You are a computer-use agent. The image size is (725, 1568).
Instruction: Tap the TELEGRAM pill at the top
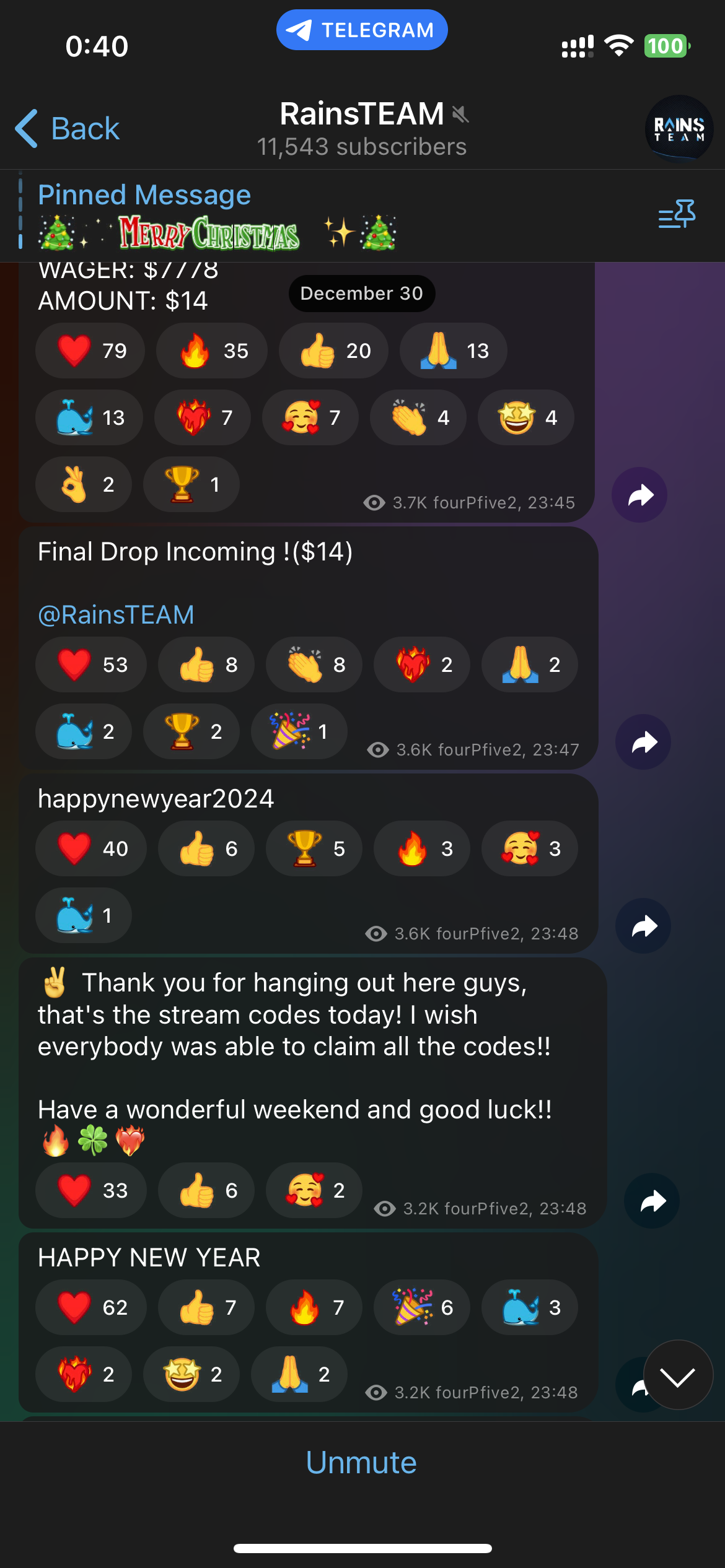pyautogui.click(x=362, y=30)
